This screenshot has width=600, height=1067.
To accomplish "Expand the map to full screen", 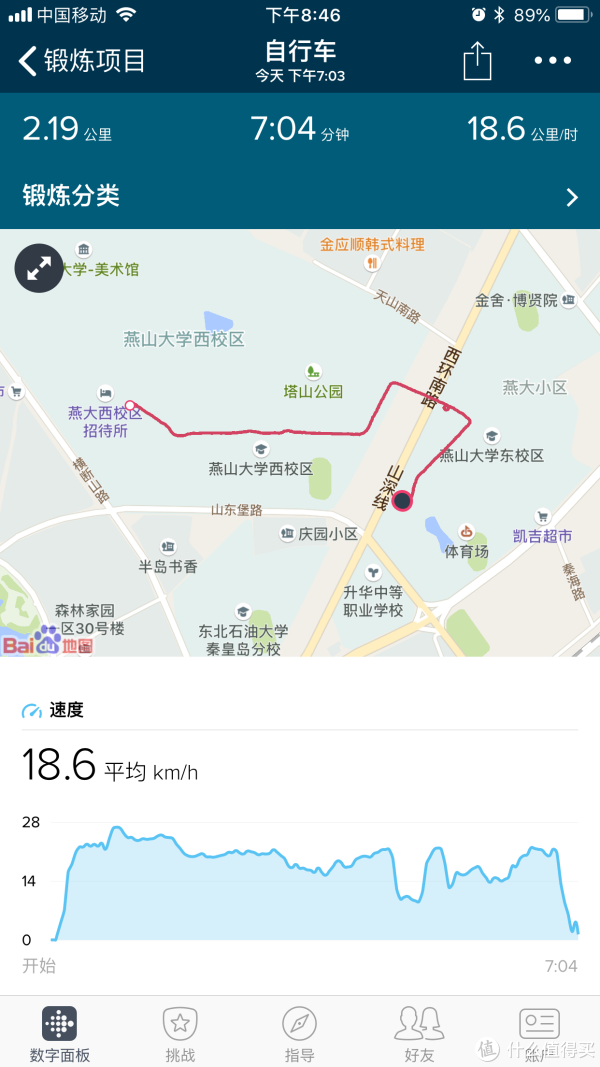I will [x=39, y=268].
